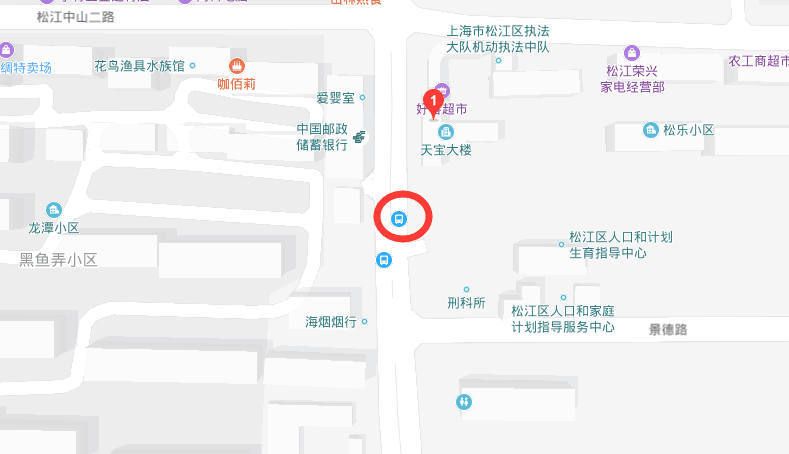
Task: Tap the public restroom marker
Action: (464, 401)
